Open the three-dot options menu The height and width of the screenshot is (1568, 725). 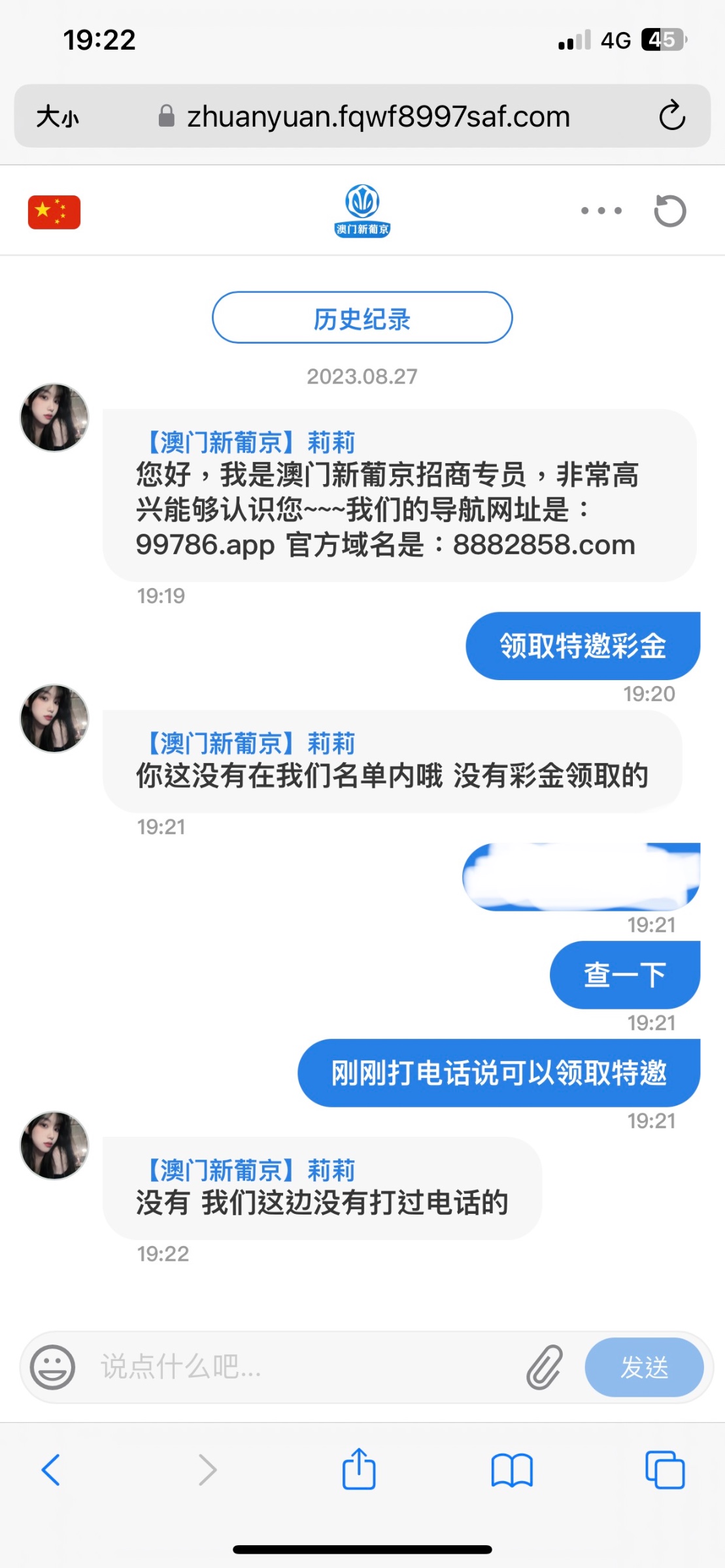coord(601,211)
